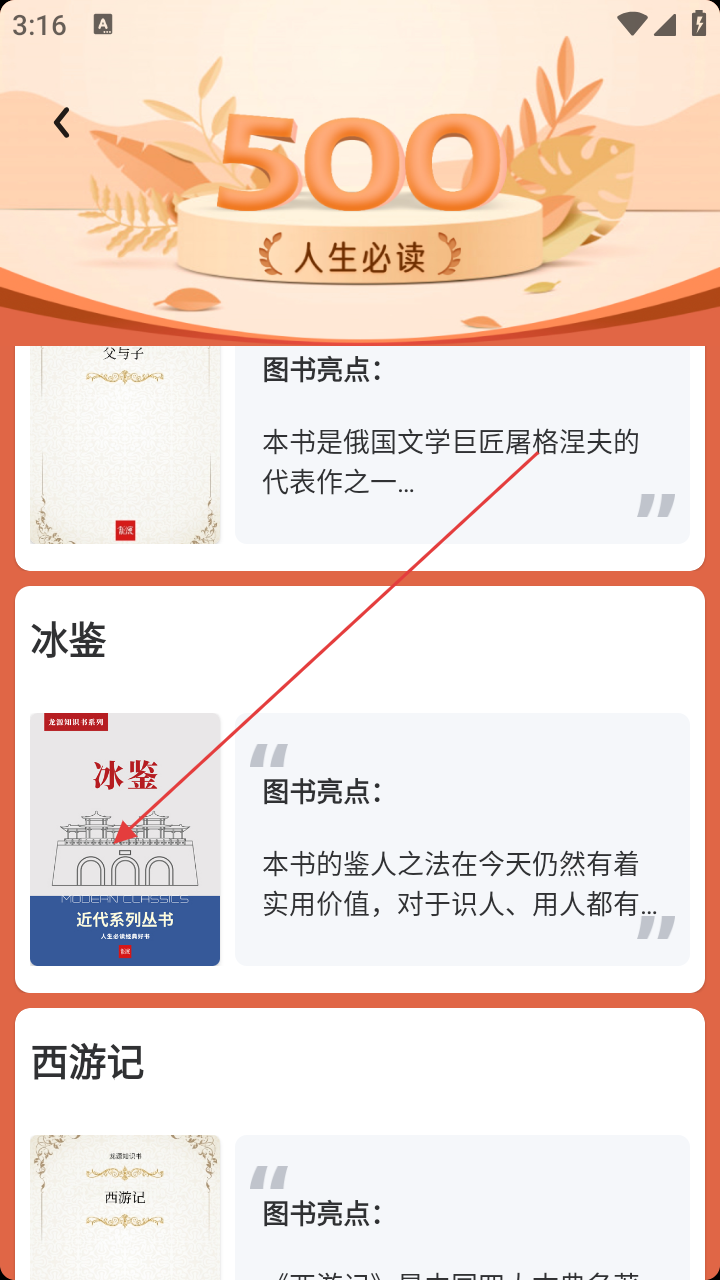Open the 冰鉴 book cover

tap(125, 839)
